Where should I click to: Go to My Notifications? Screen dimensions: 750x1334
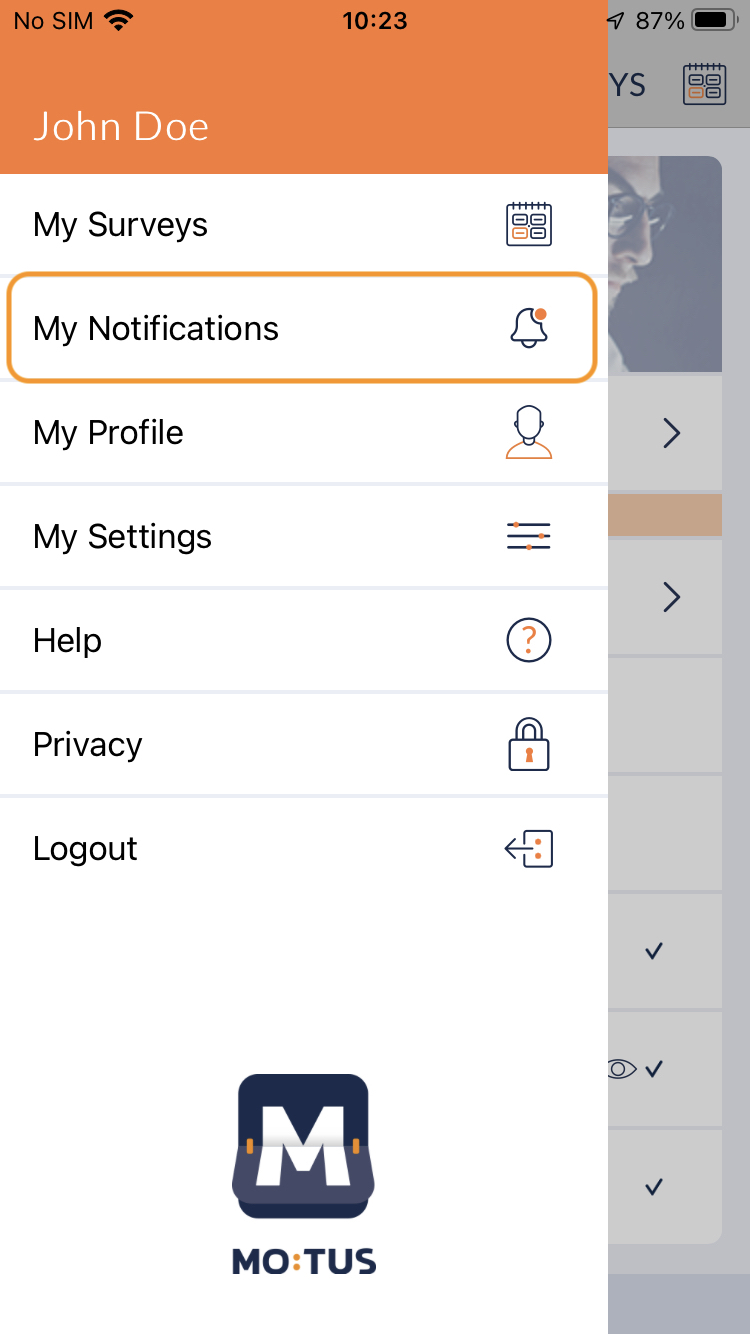pyautogui.click(x=304, y=329)
